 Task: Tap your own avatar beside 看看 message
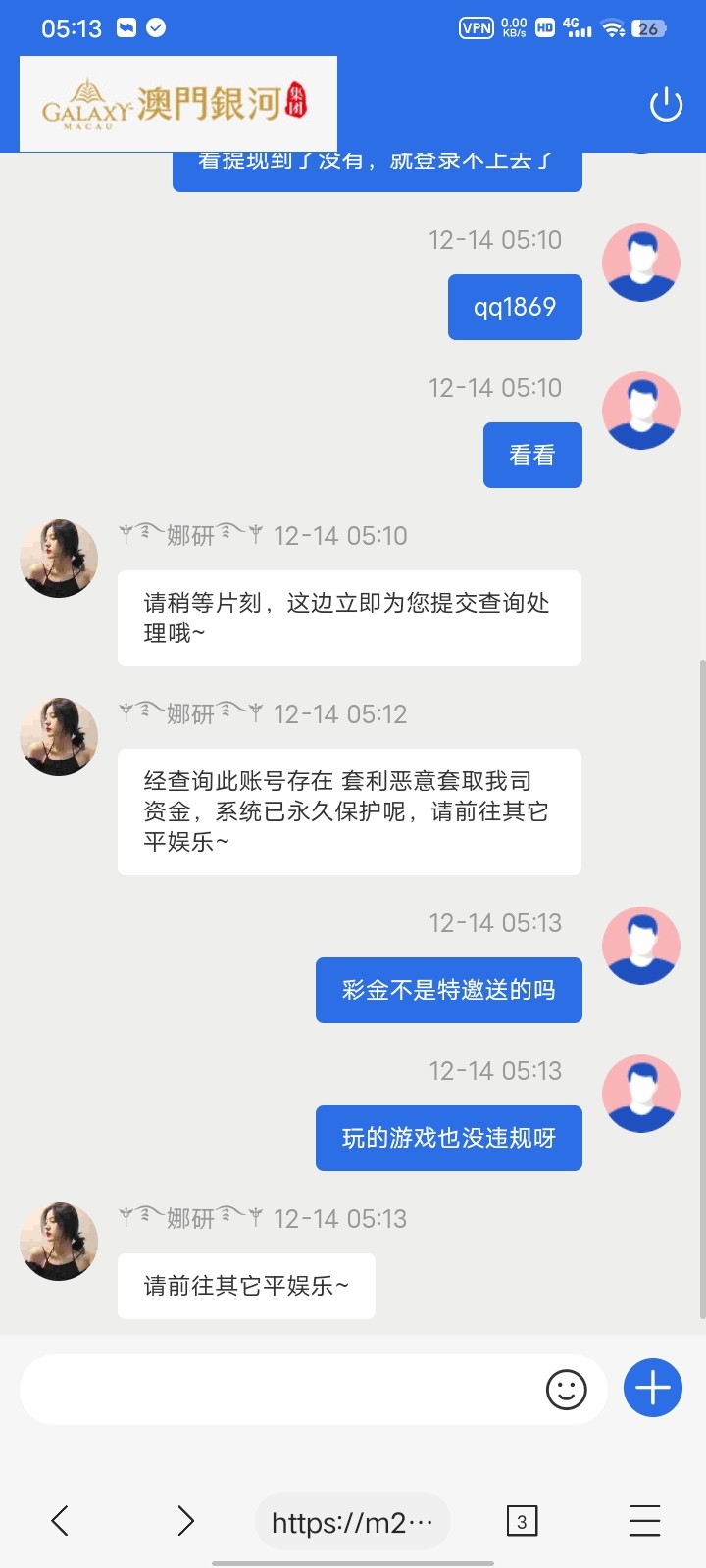coord(641,411)
